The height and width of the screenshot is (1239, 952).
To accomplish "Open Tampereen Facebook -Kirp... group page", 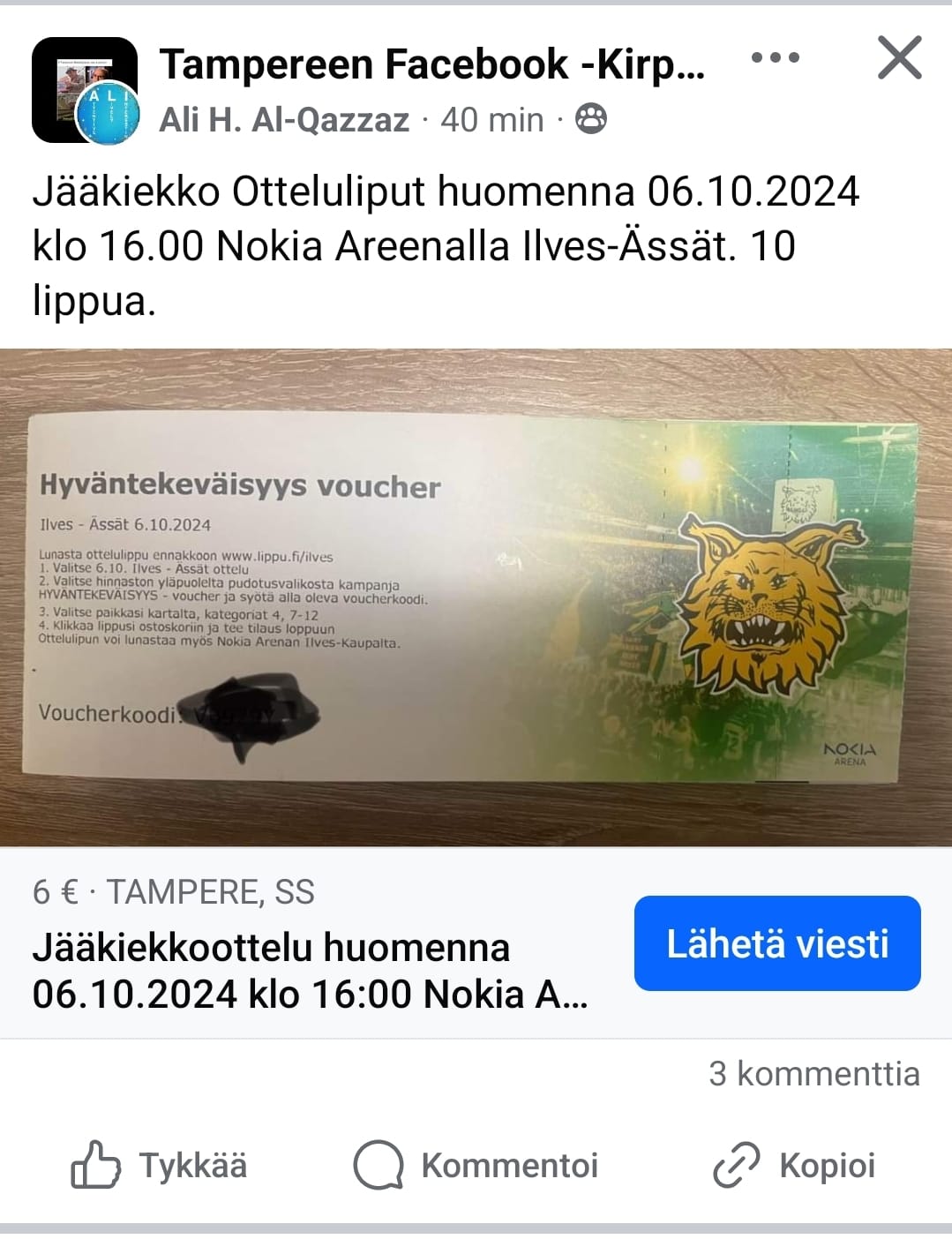I will pyautogui.click(x=431, y=64).
